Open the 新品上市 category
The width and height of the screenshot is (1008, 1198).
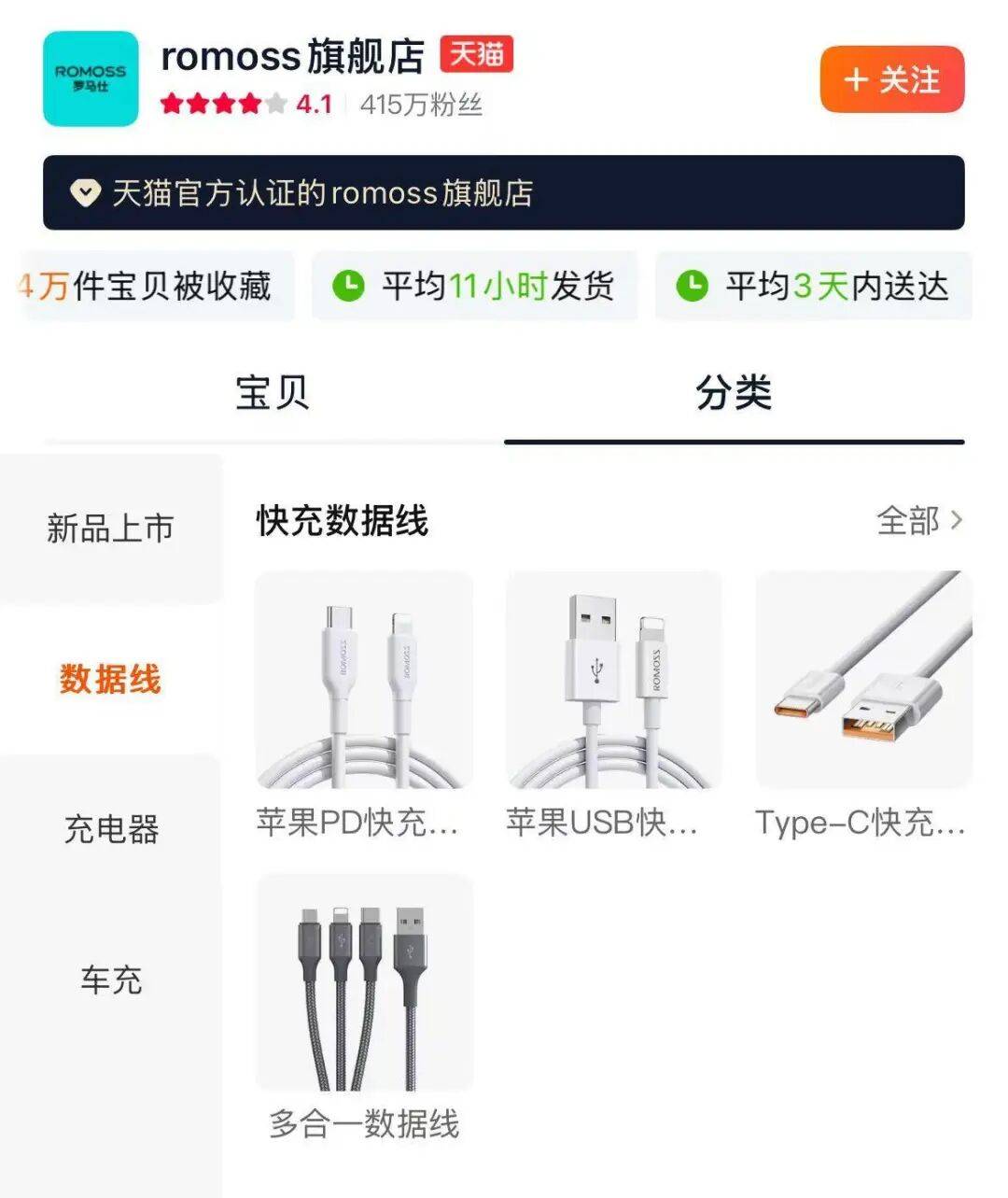click(x=110, y=528)
